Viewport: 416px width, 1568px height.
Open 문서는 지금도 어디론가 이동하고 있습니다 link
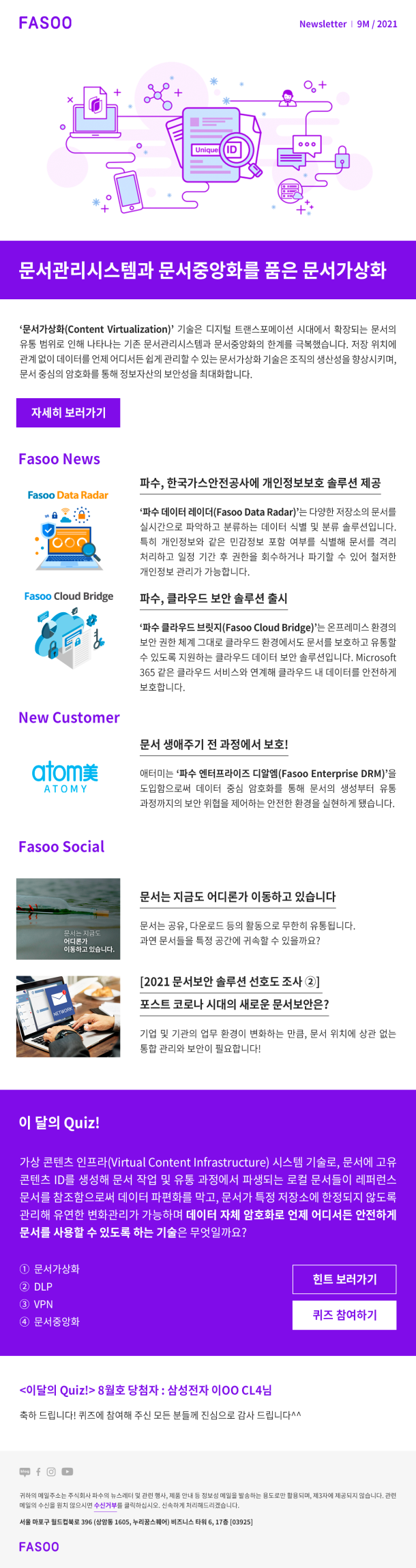[237, 896]
